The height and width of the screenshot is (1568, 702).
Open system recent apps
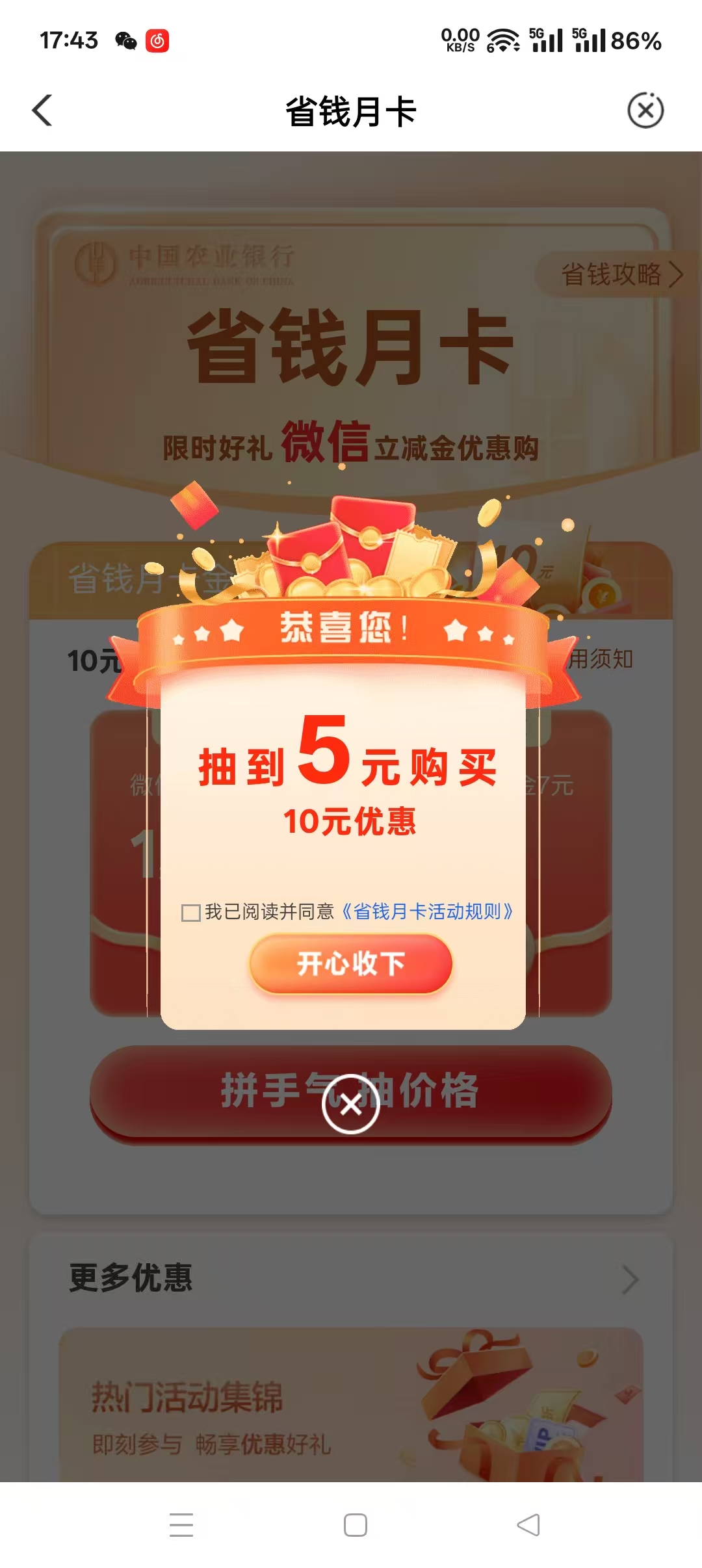[x=181, y=1524]
